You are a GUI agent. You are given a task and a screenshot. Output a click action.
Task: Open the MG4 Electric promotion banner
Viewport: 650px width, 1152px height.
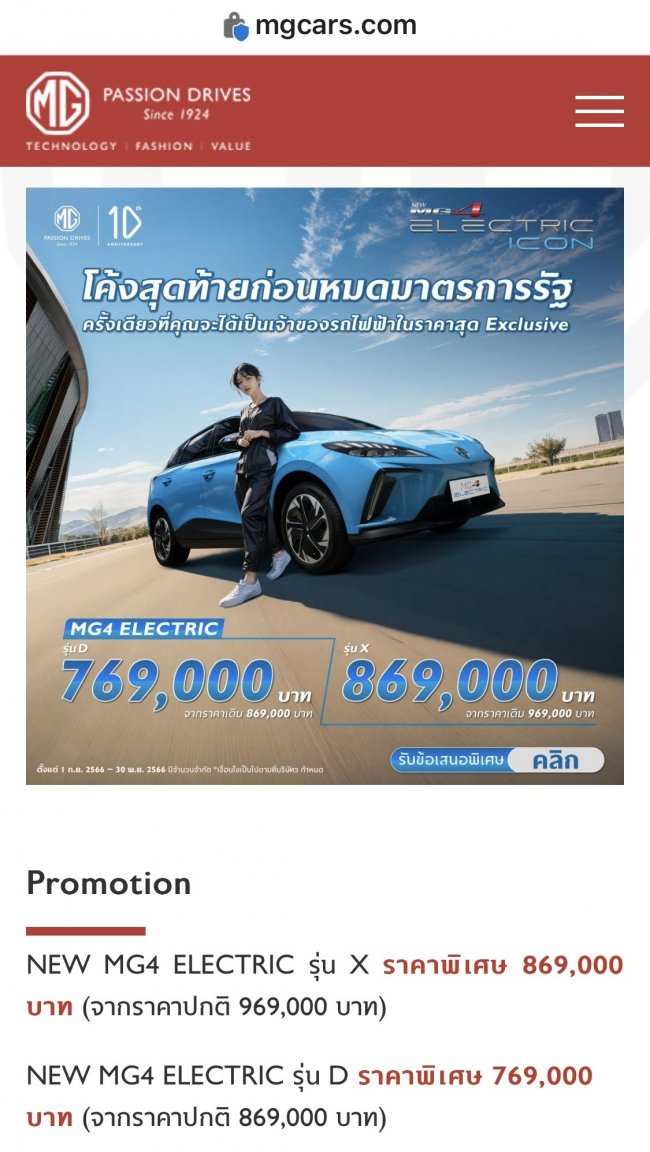[325, 485]
